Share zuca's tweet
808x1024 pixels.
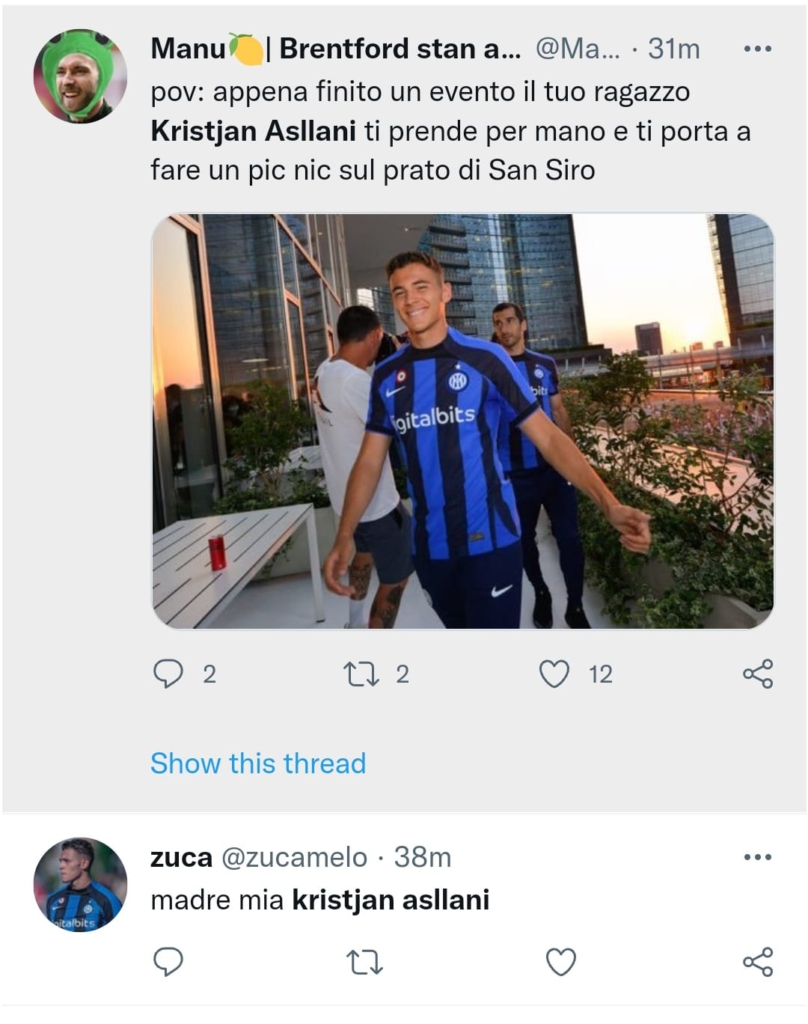[758, 962]
